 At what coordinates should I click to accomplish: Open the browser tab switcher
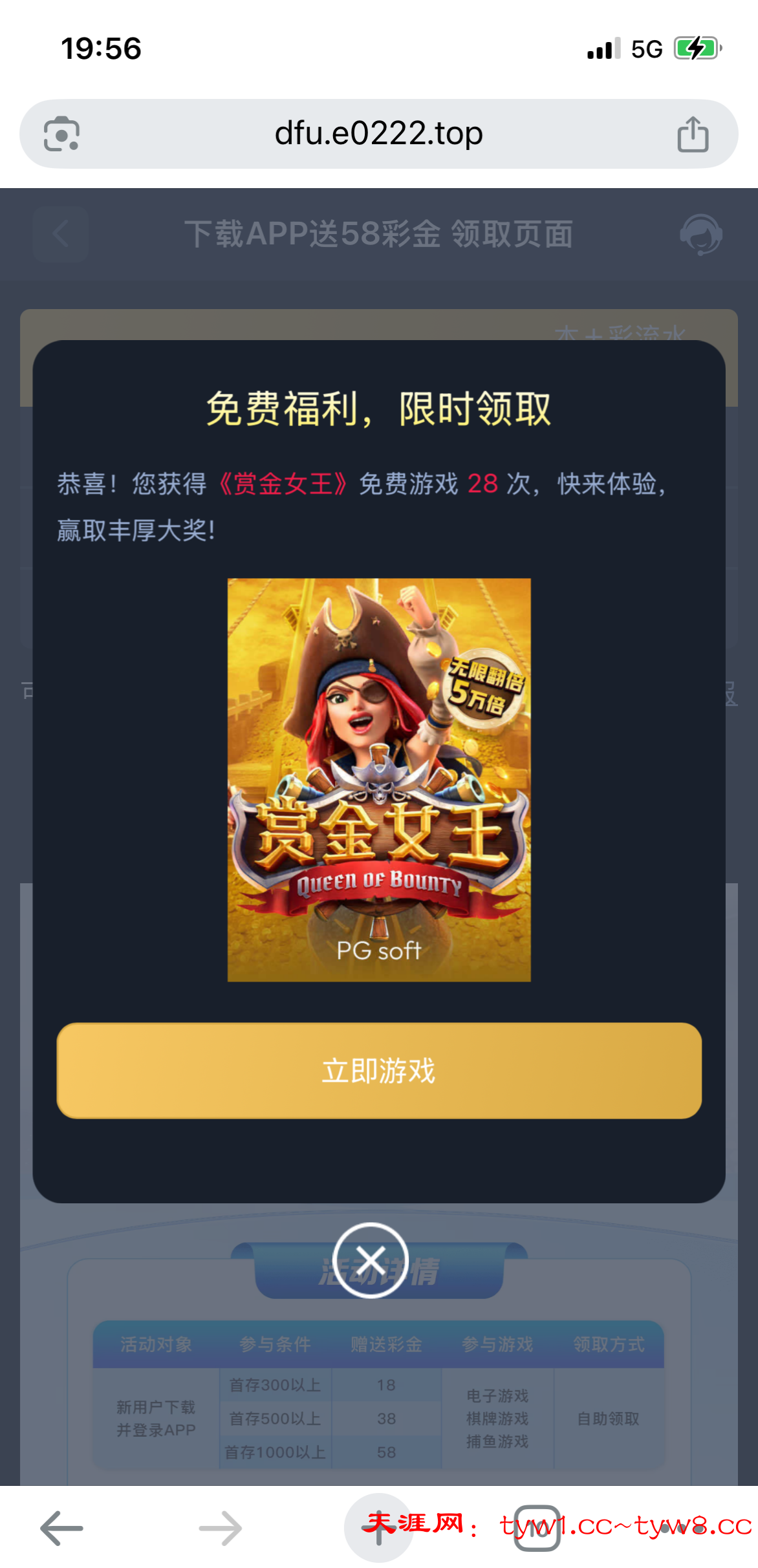click(537, 1528)
